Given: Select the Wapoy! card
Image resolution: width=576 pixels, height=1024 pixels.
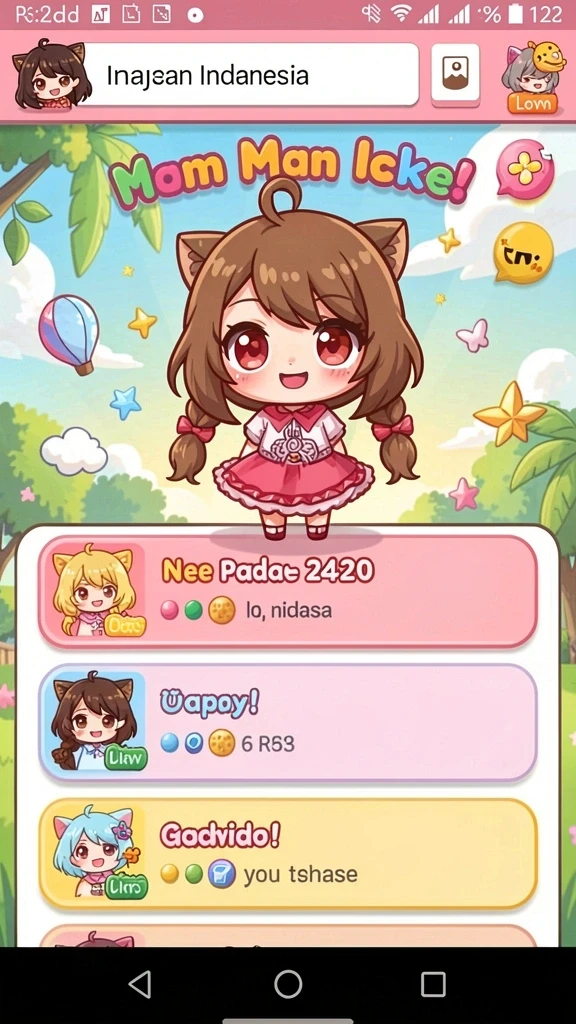Looking at the screenshot, I should (x=288, y=723).
